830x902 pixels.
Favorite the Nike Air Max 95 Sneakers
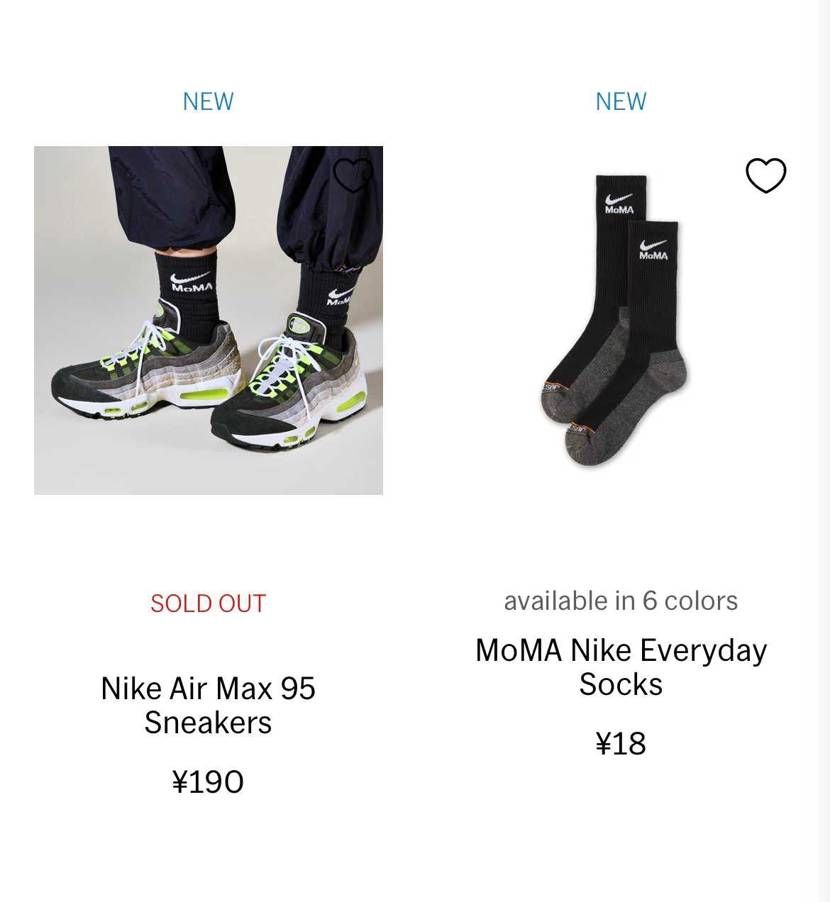[353, 176]
